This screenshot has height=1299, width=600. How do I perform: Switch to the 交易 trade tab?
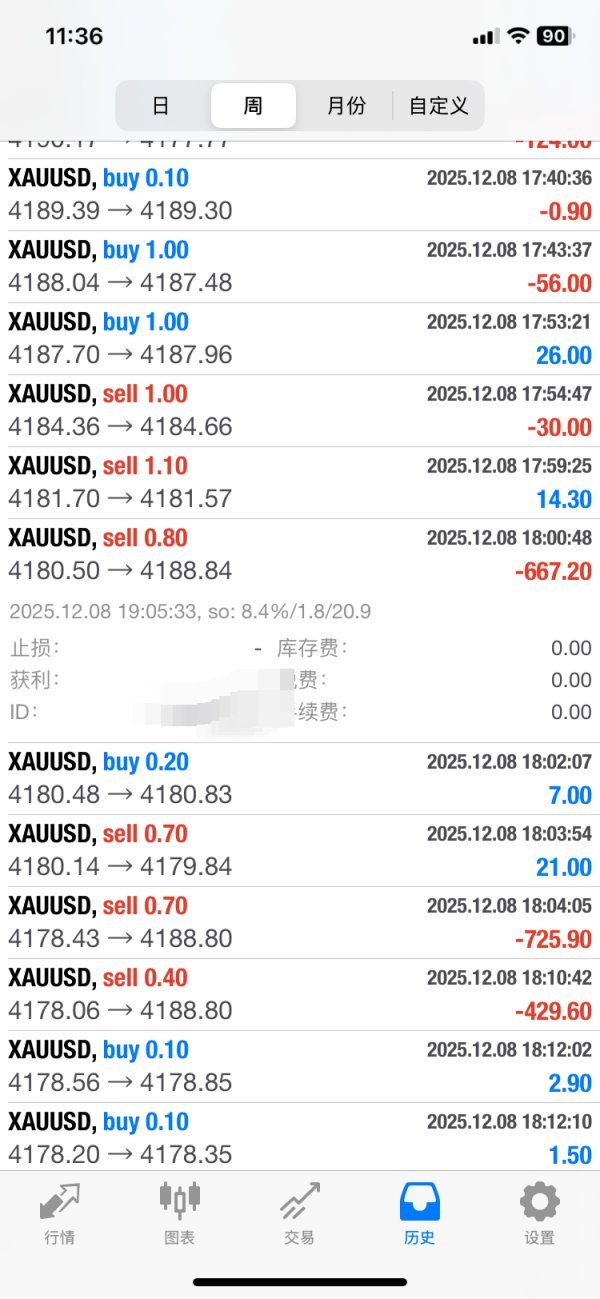(299, 1212)
